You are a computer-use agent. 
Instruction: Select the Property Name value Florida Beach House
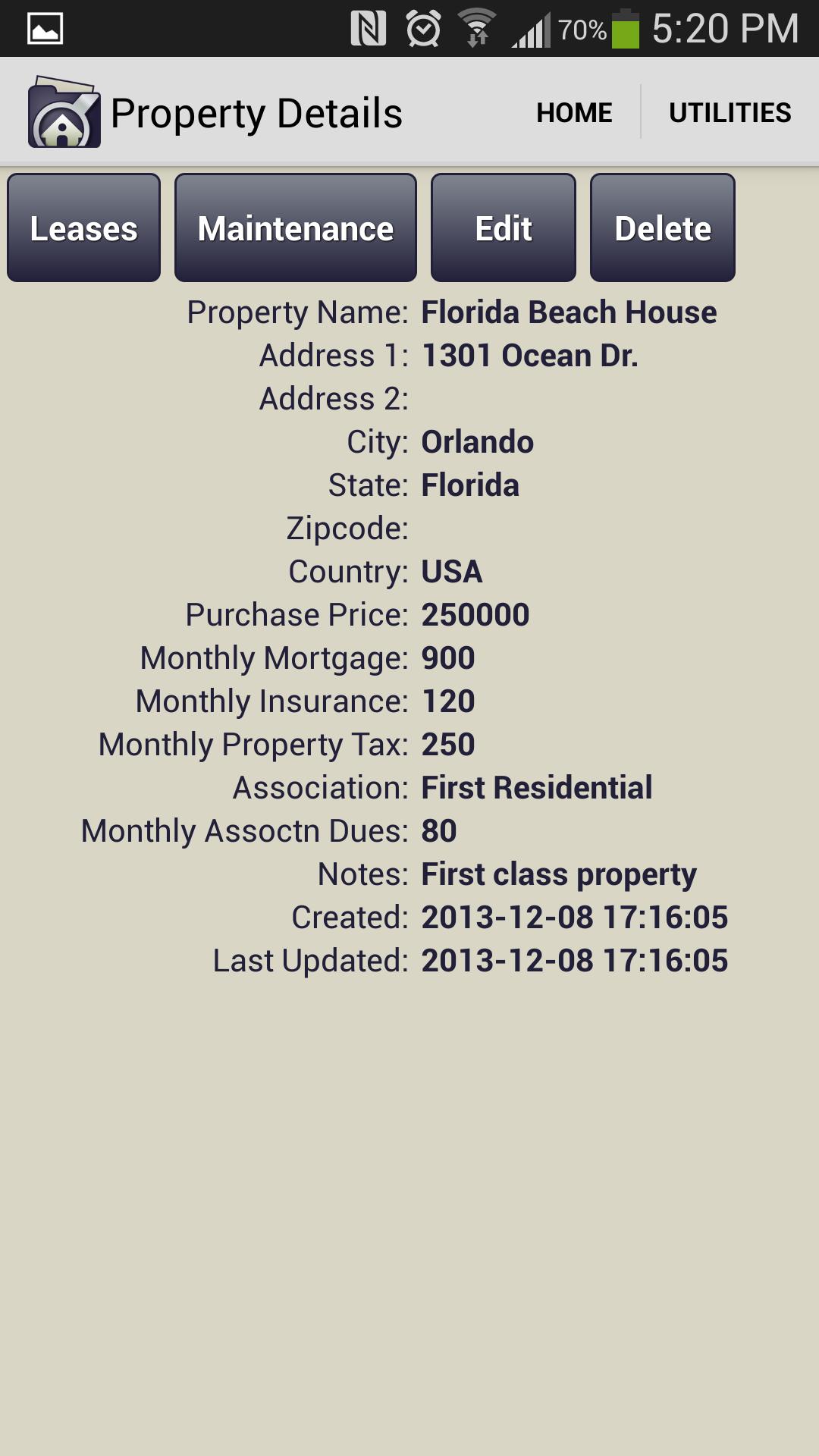point(569,312)
